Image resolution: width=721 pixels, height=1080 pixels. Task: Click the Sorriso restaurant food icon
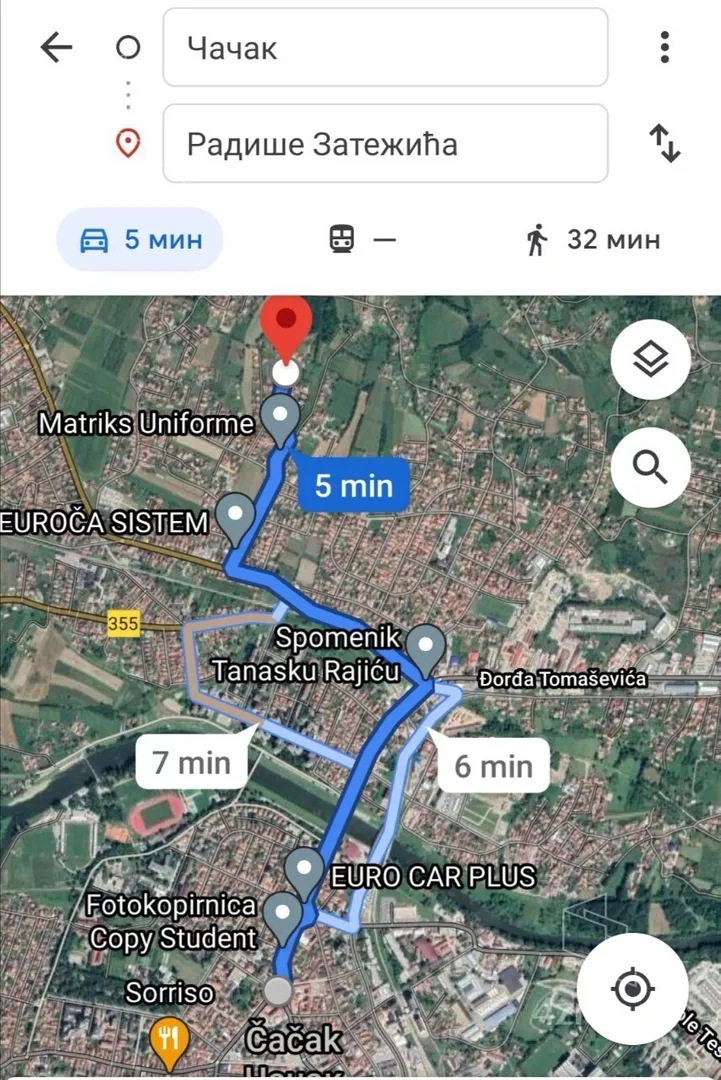pyautogui.click(x=167, y=1036)
